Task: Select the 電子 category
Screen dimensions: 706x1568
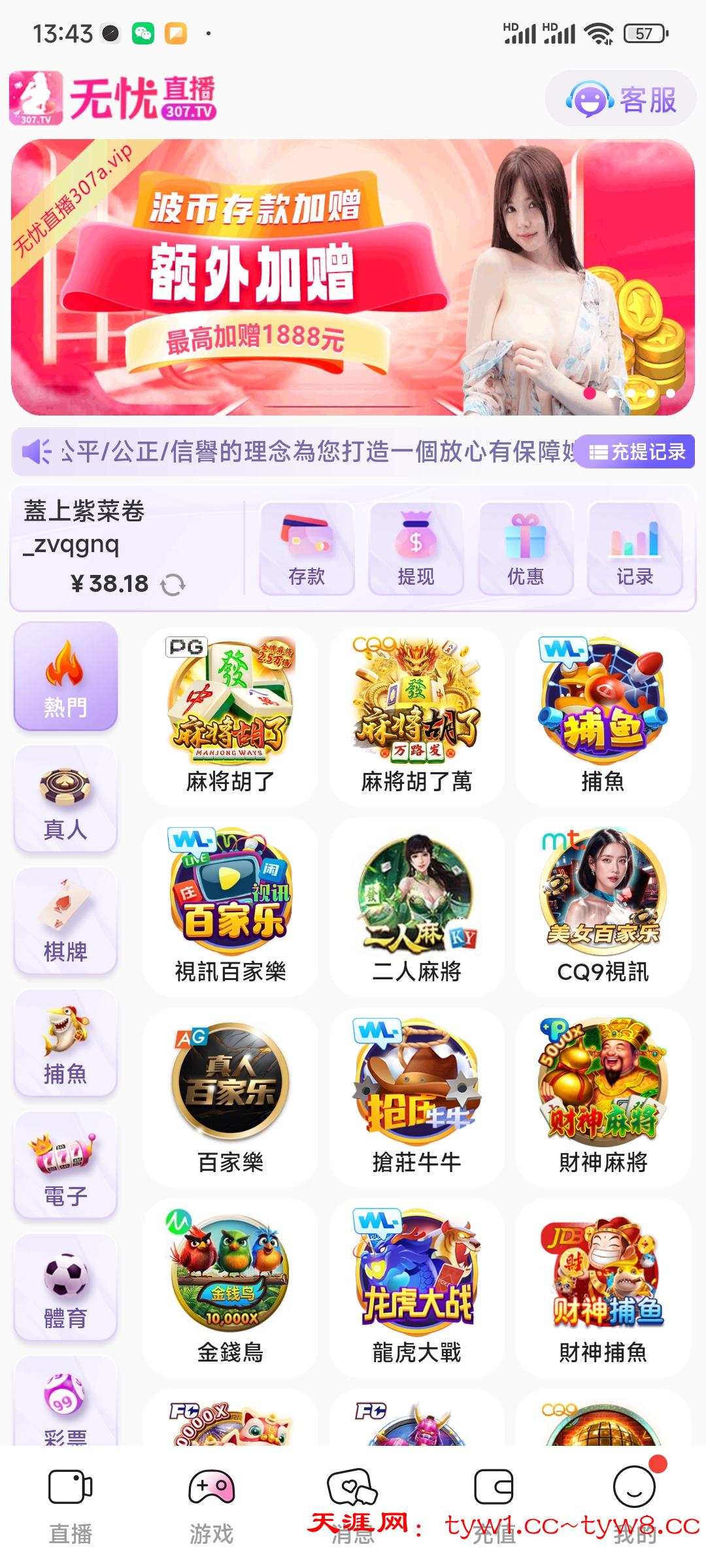Action: pos(65,1166)
